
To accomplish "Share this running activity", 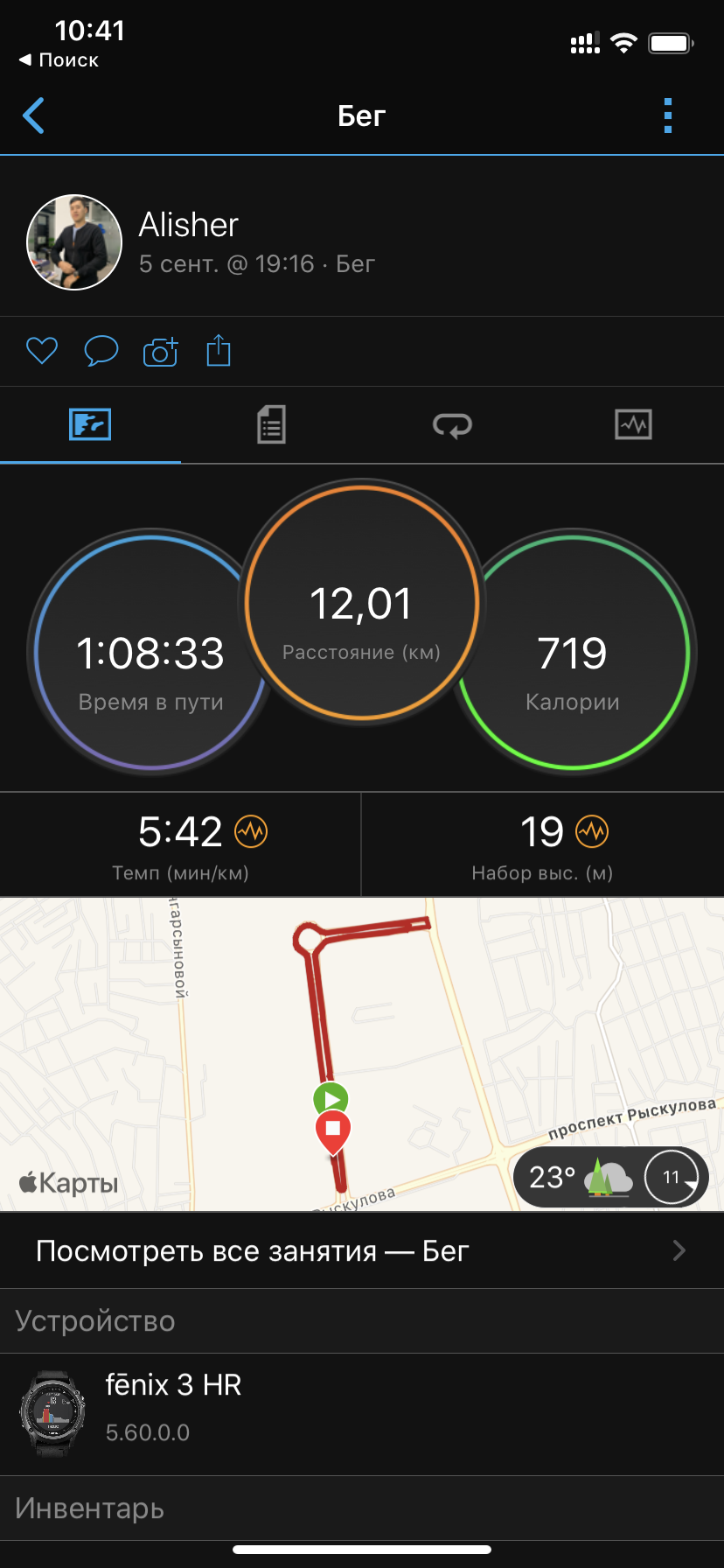I will coord(219,351).
